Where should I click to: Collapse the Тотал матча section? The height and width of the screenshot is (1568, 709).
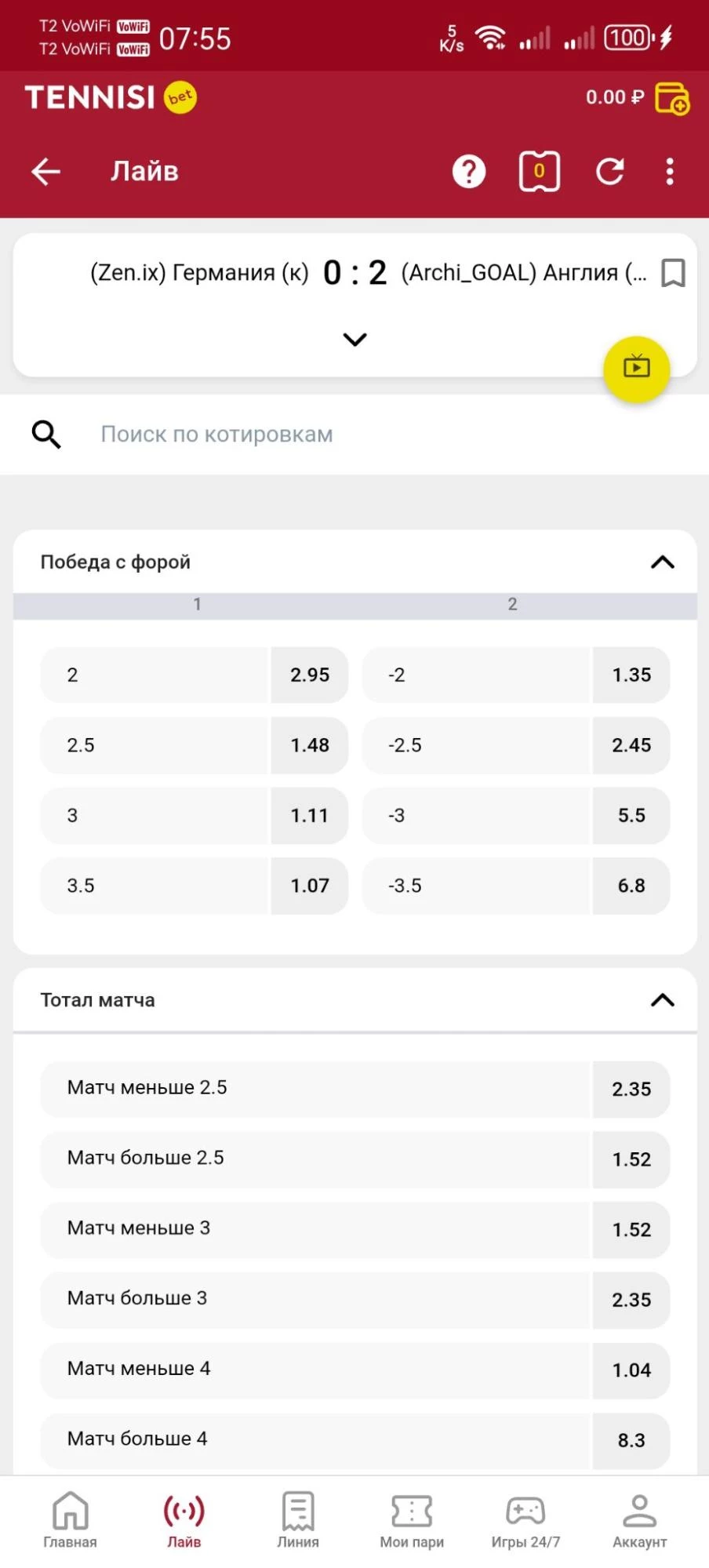point(663,1000)
